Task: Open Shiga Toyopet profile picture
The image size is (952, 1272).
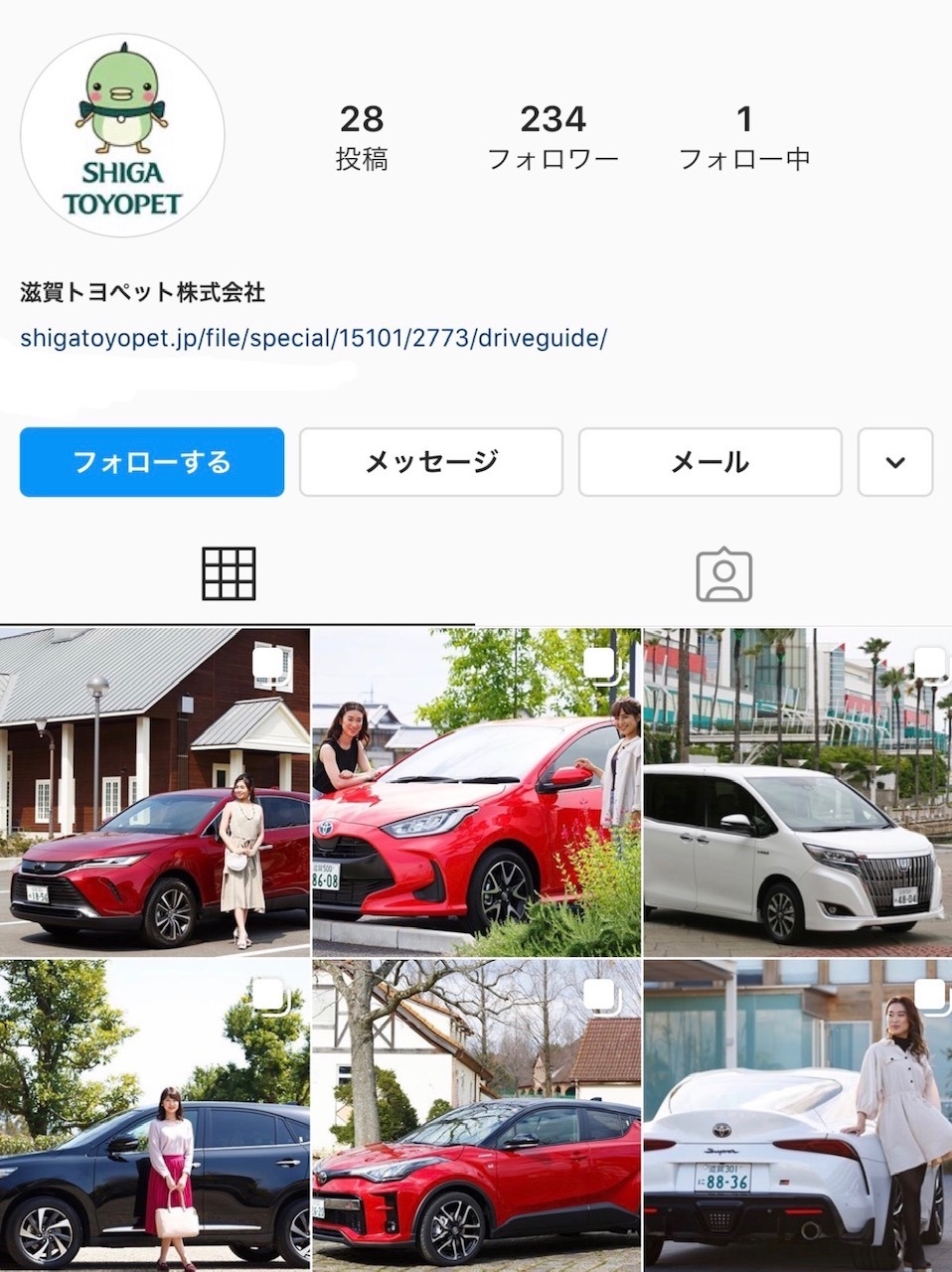Action: [122, 134]
